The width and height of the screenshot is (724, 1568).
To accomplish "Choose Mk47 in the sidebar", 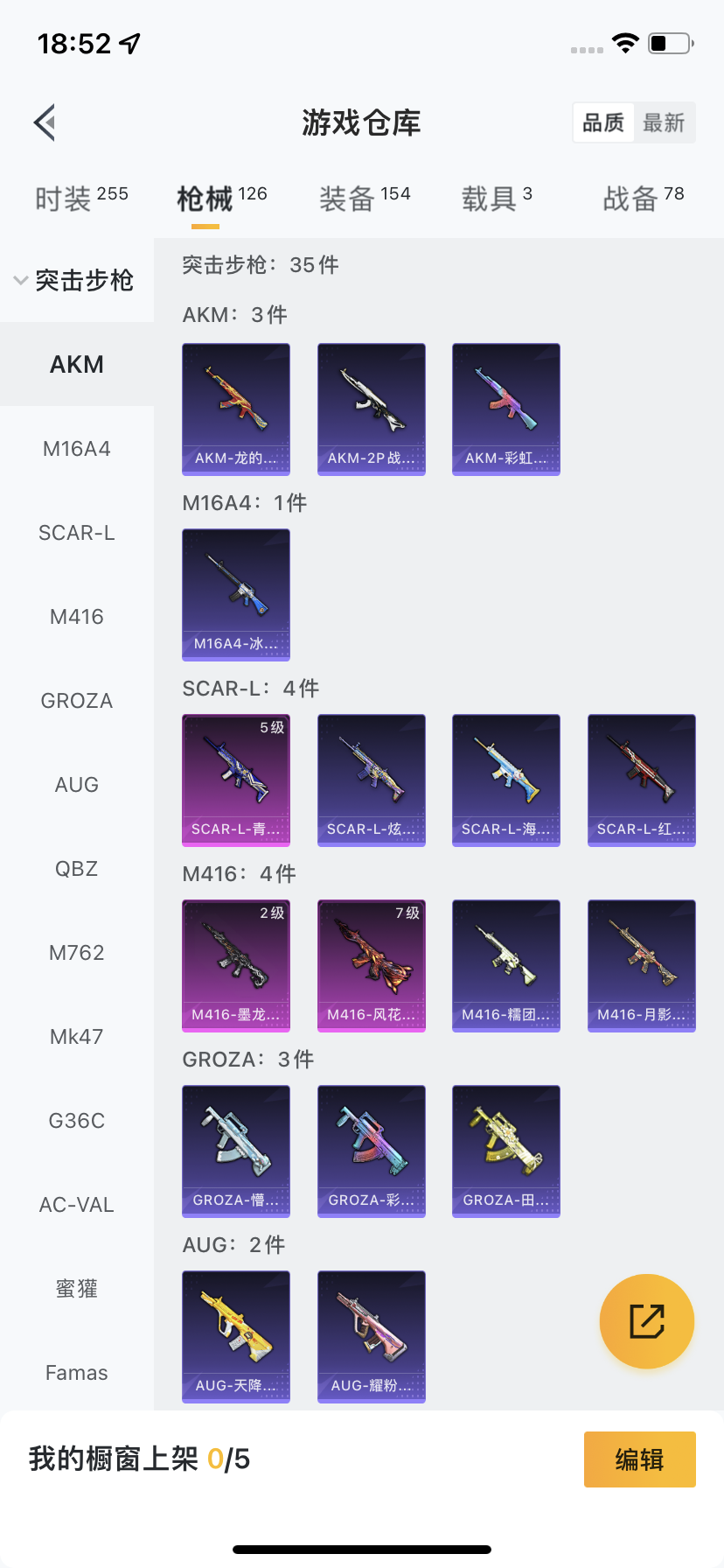I will click(x=77, y=1037).
